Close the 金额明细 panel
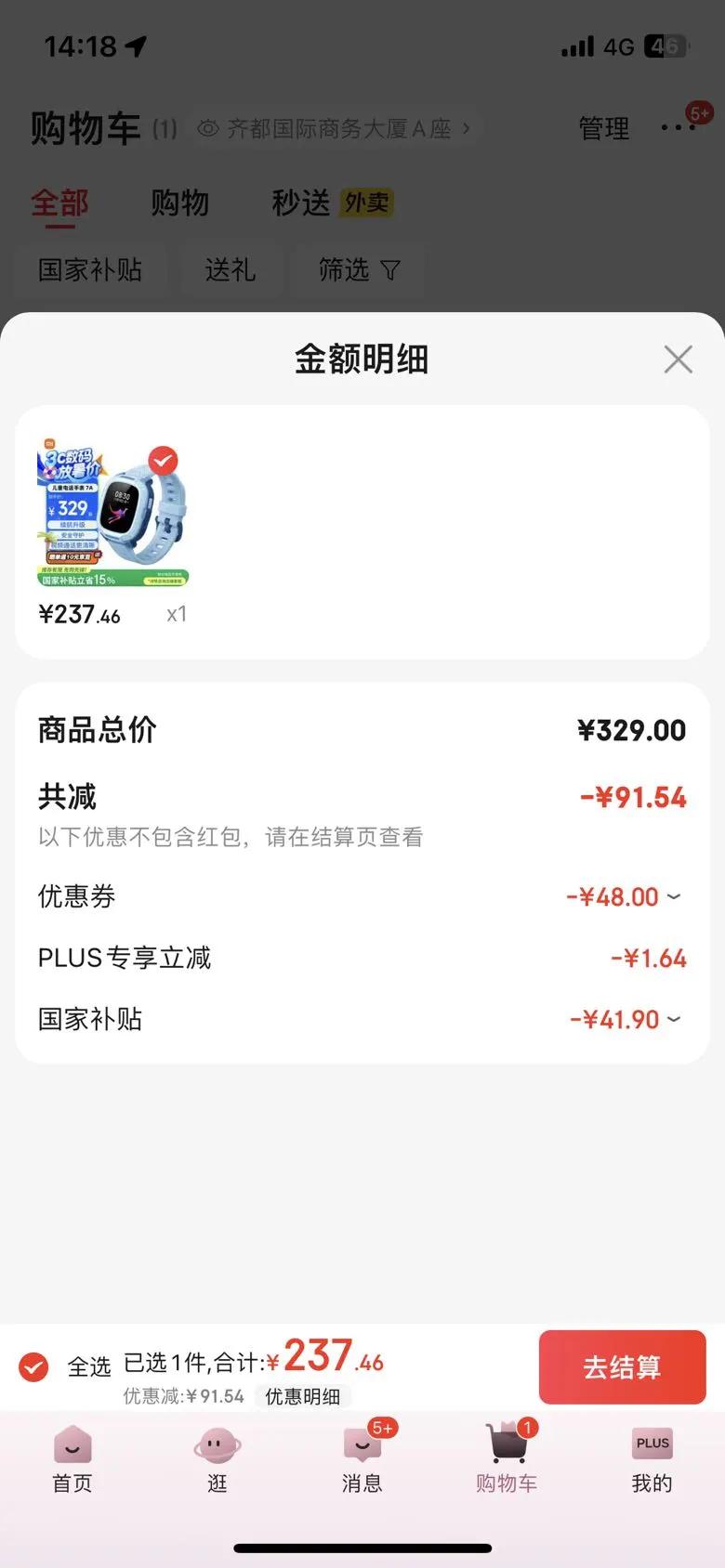The height and width of the screenshot is (1568, 725). click(678, 359)
